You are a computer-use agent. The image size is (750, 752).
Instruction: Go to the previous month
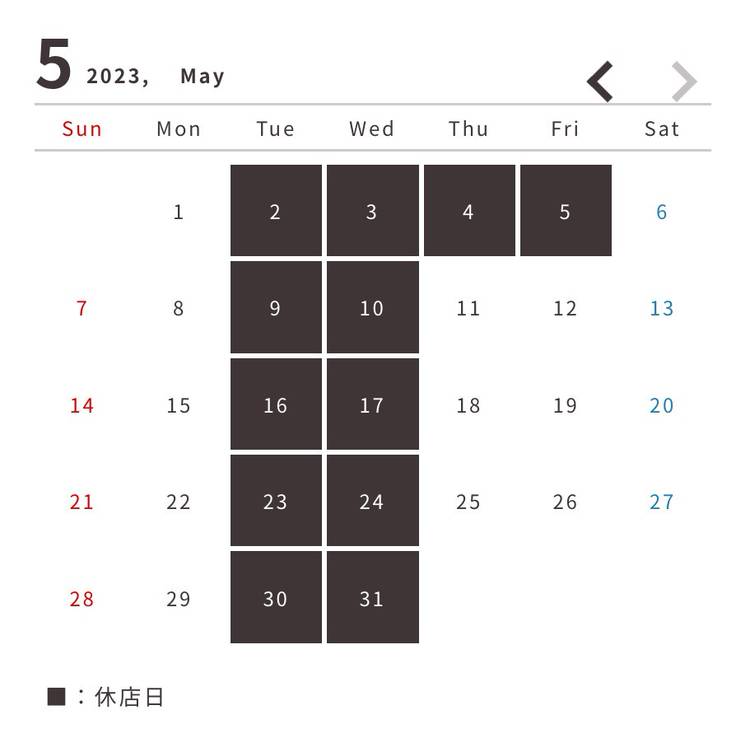pos(600,82)
